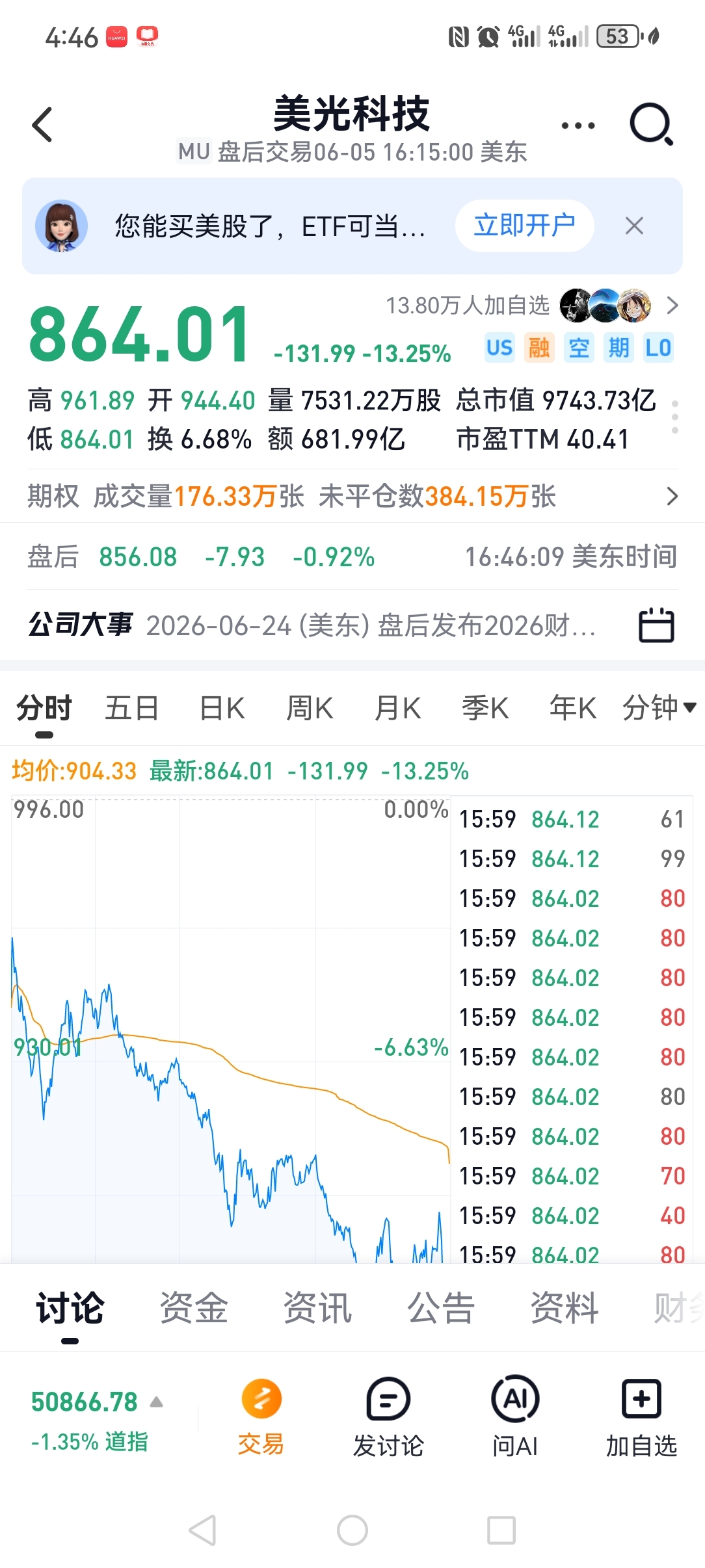Open the 资讯 tab
Viewport: 705px width, 1568px height.
(x=317, y=1307)
